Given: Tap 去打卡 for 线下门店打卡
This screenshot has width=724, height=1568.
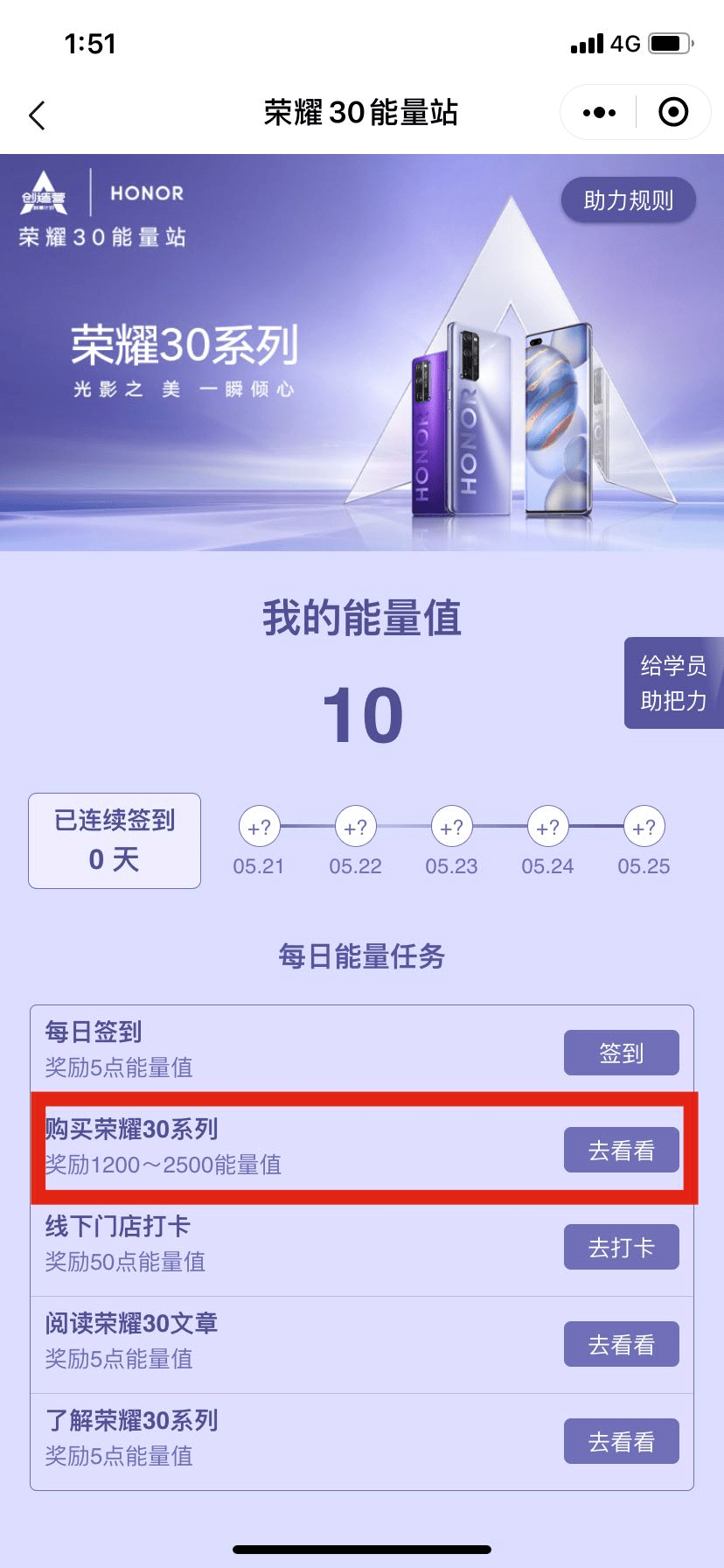Looking at the screenshot, I should pyautogui.click(x=621, y=1247).
